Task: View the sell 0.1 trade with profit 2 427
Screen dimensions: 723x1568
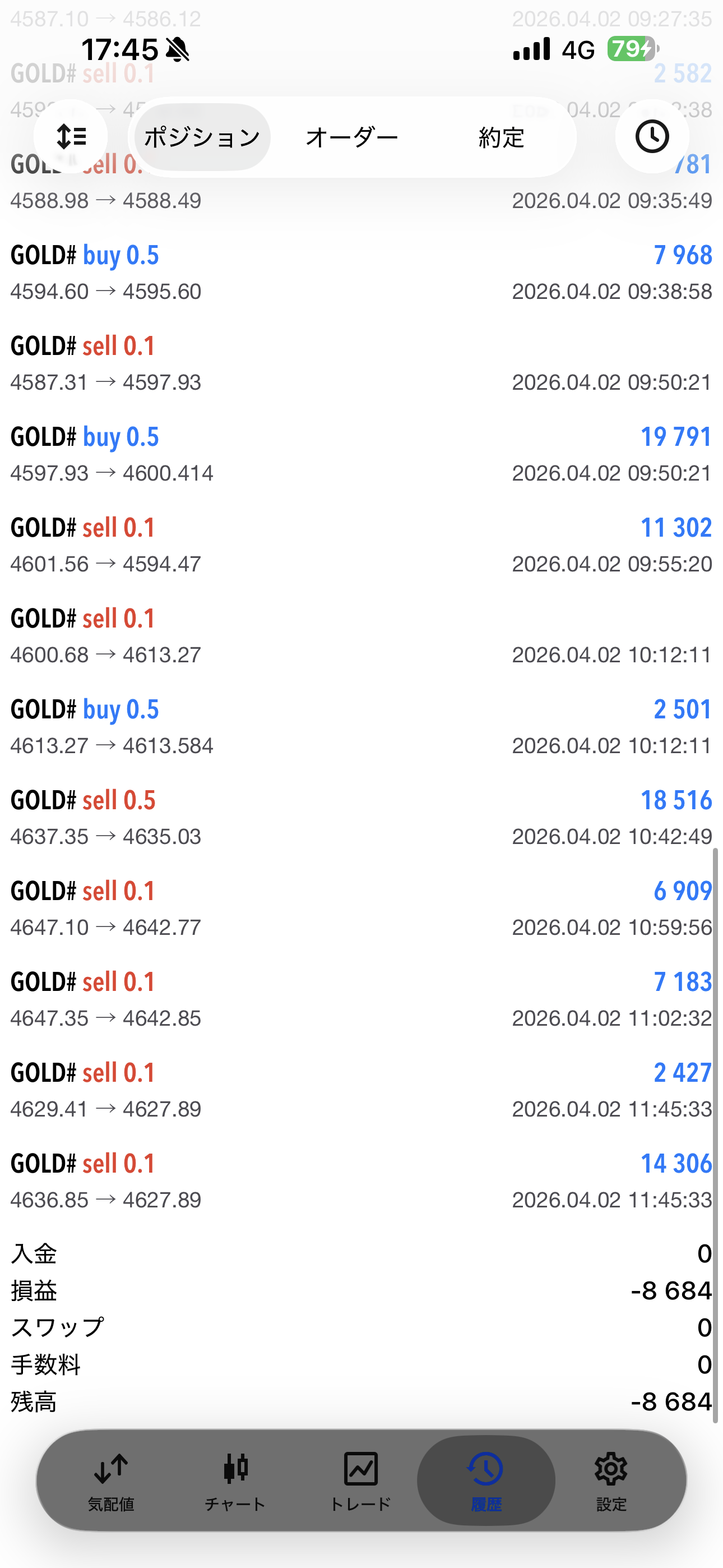Action: click(361, 1090)
